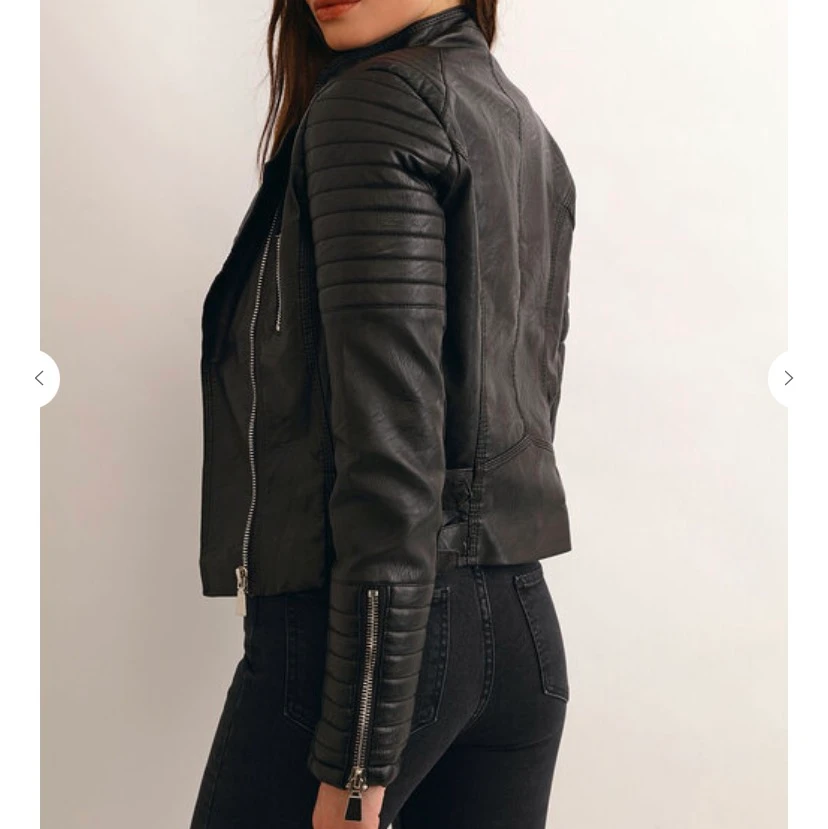Image resolution: width=828 pixels, height=829 pixels.
Task: Go to the next product photo
Action: pyautogui.click(x=788, y=378)
